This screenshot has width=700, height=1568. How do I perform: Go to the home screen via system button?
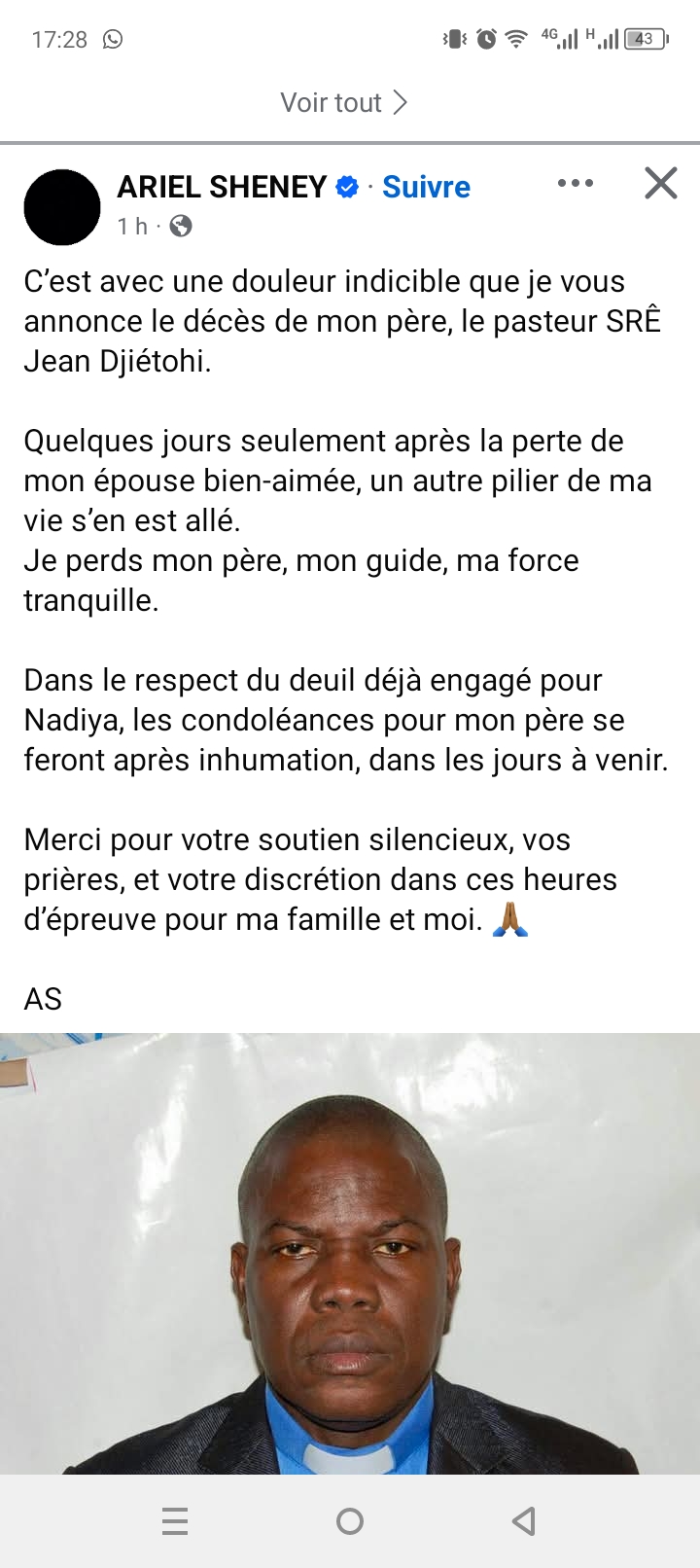coord(350,1520)
